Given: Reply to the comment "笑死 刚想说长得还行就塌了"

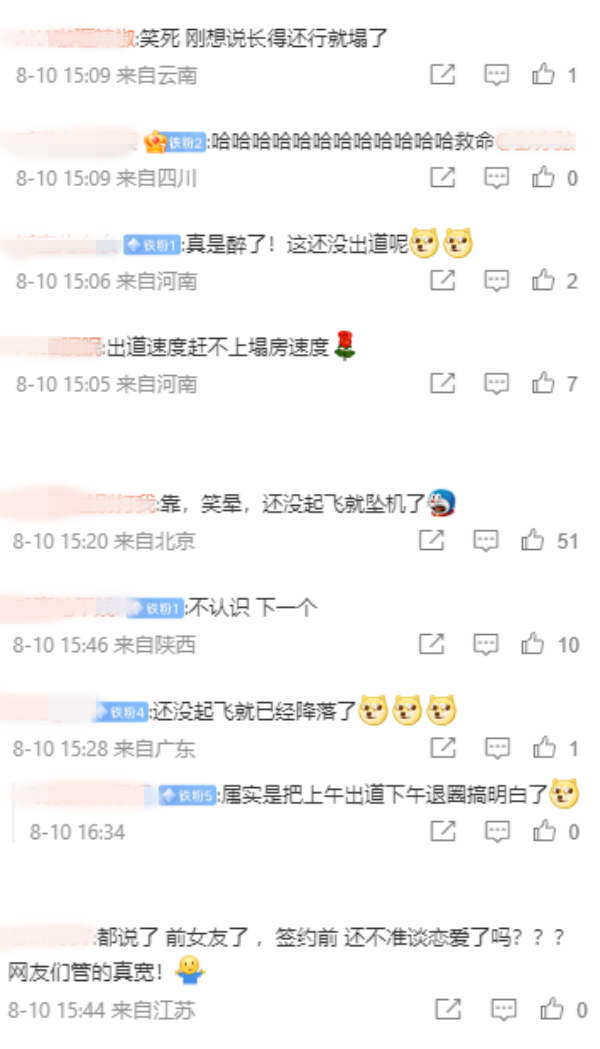Looking at the screenshot, I should click(497, 75).
